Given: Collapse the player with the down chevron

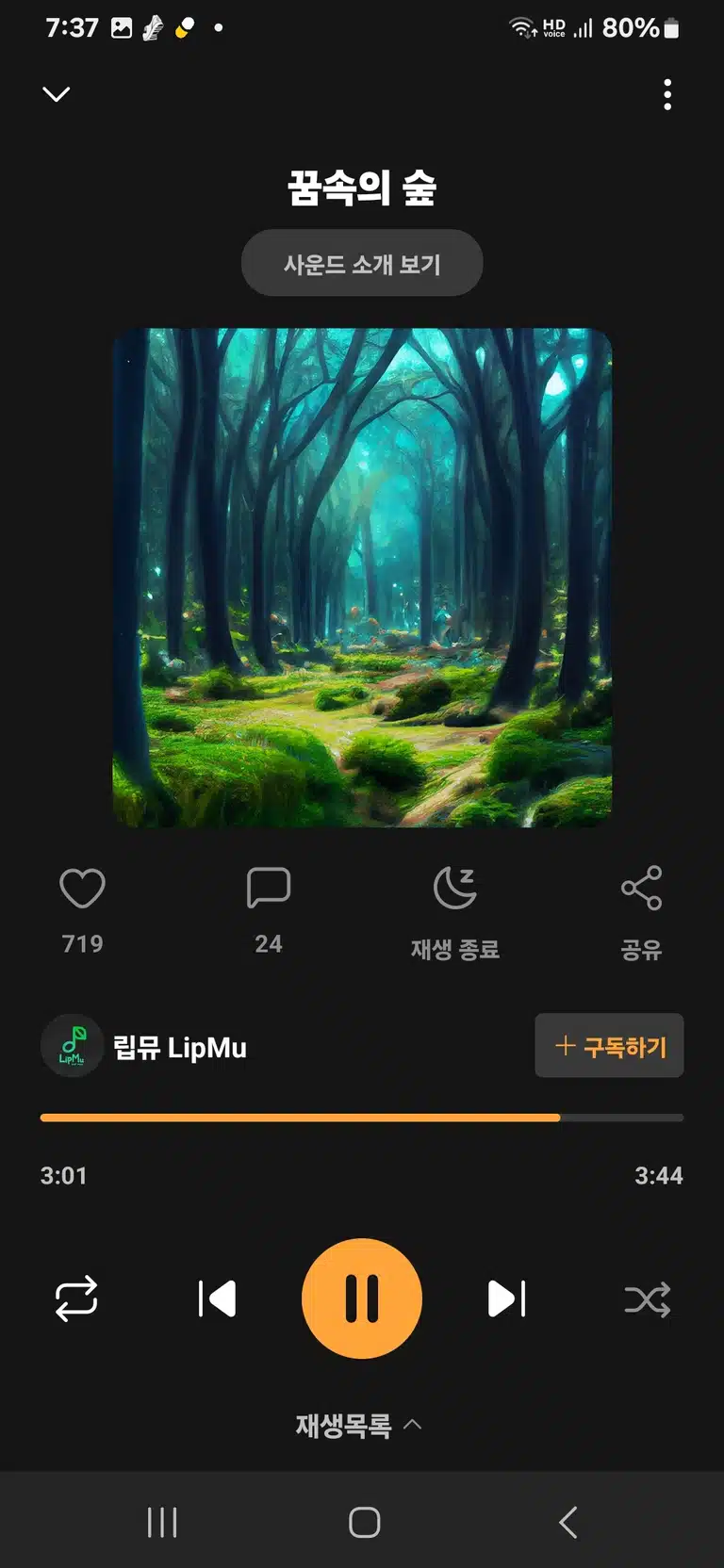Looking at the screenshot, I should click(x=57, y=94).
